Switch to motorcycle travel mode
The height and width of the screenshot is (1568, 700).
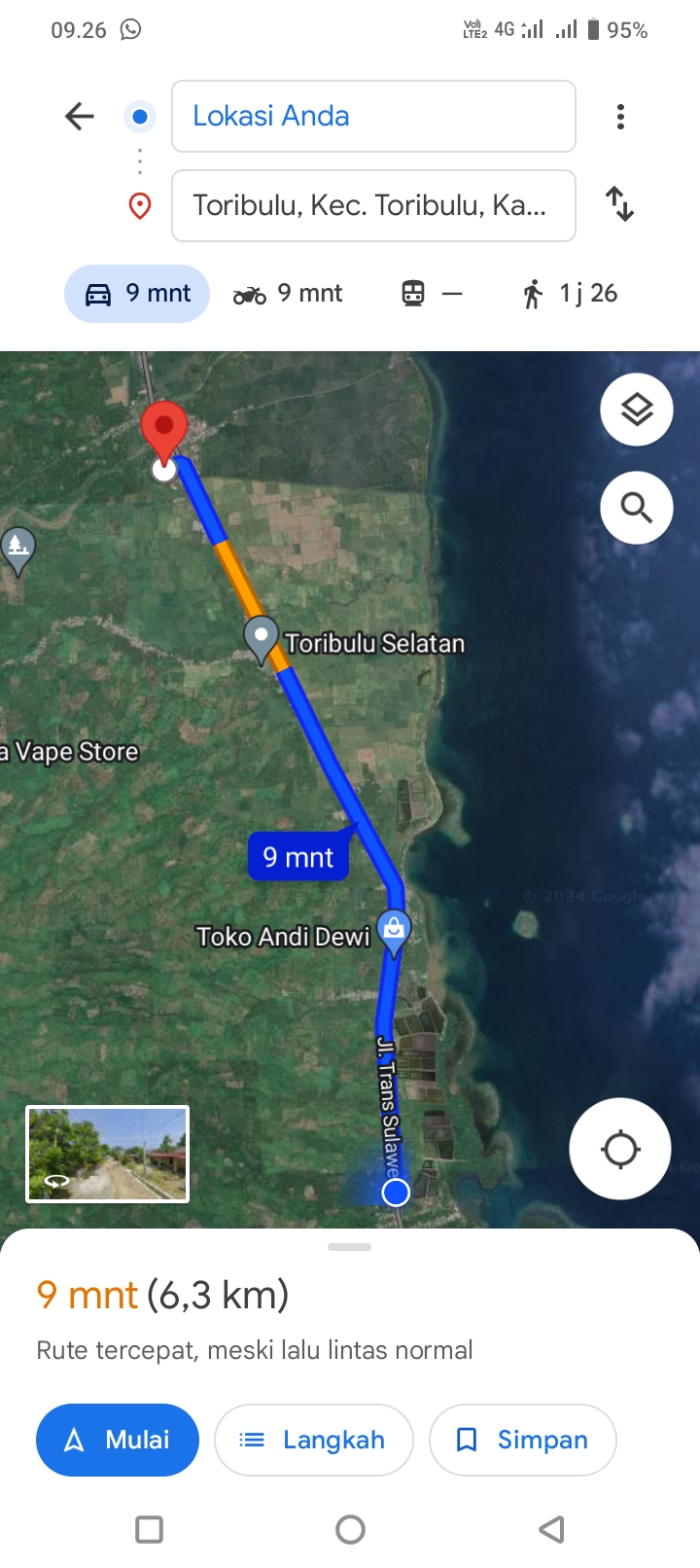[x=288, y=293]
